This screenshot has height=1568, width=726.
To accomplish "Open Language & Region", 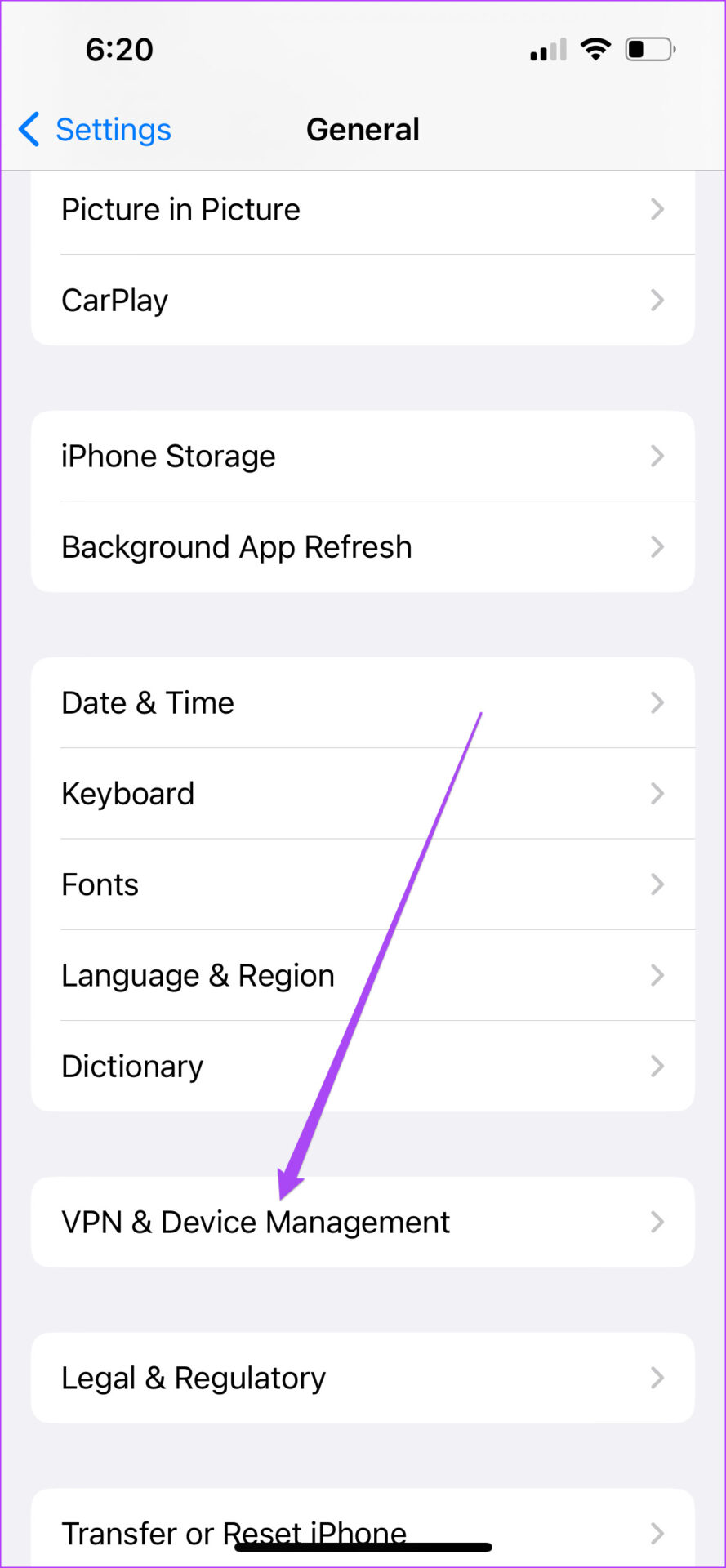I will point(363,975).
